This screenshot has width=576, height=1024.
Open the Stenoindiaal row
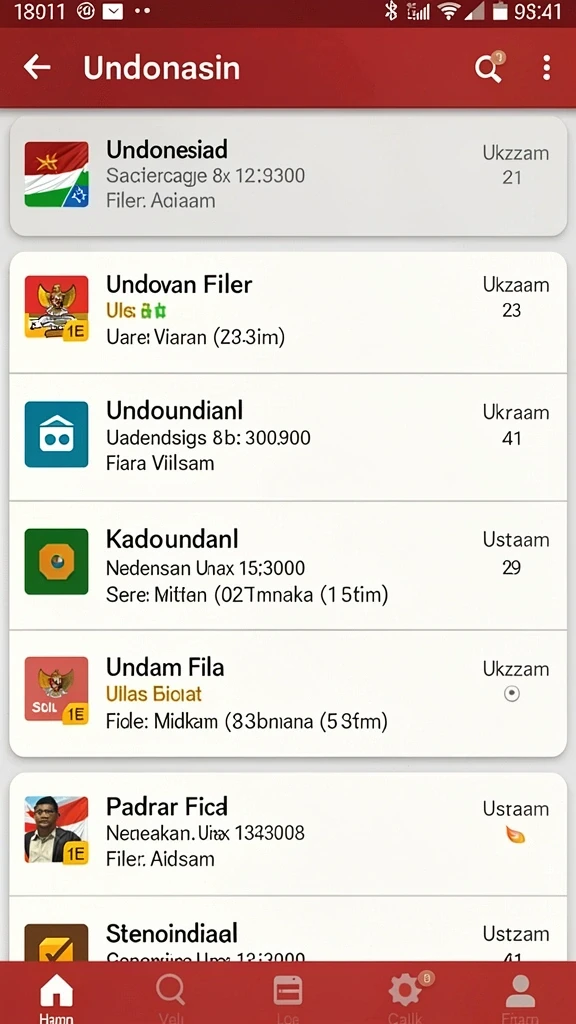[x=288, y=928]
